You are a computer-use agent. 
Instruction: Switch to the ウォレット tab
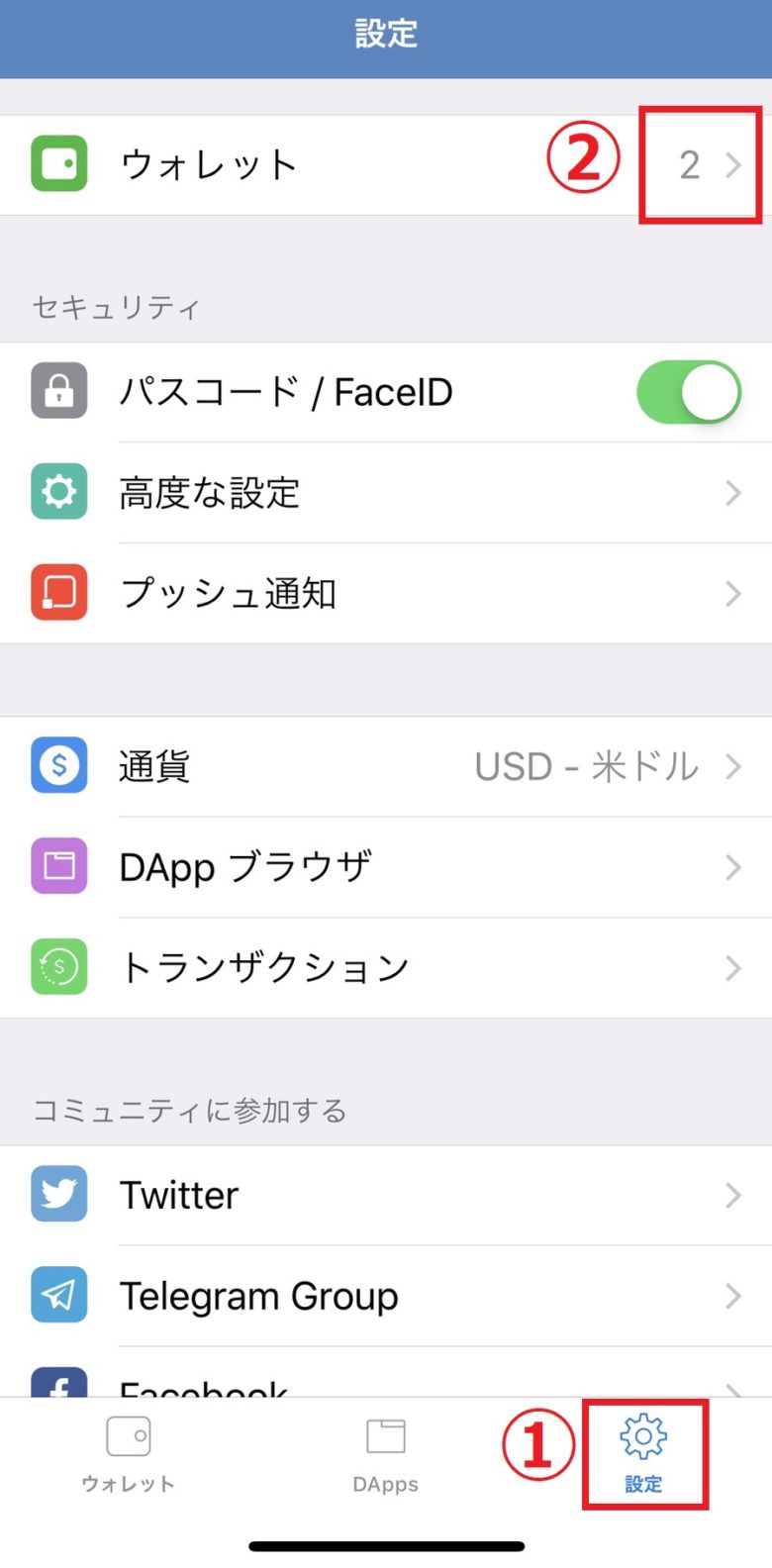(129, 1454)
